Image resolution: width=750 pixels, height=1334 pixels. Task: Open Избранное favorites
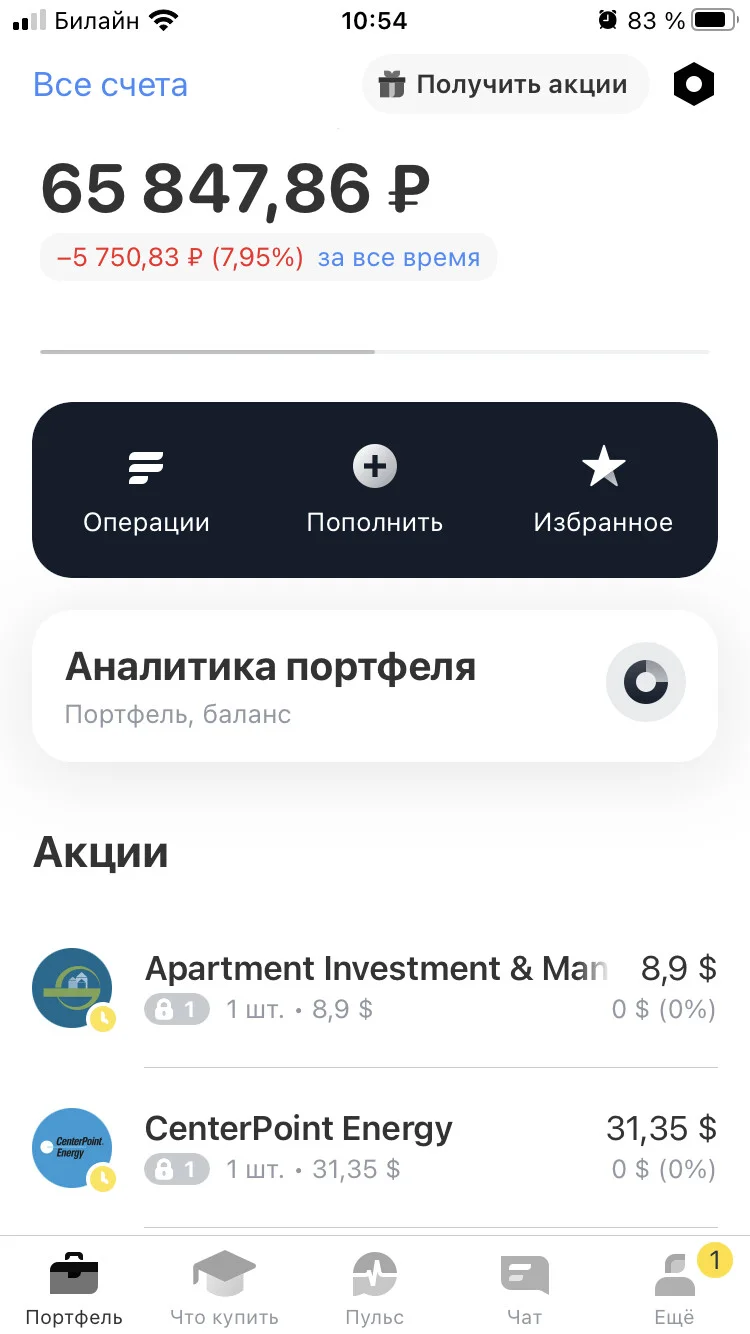click(x=603, y=490)
